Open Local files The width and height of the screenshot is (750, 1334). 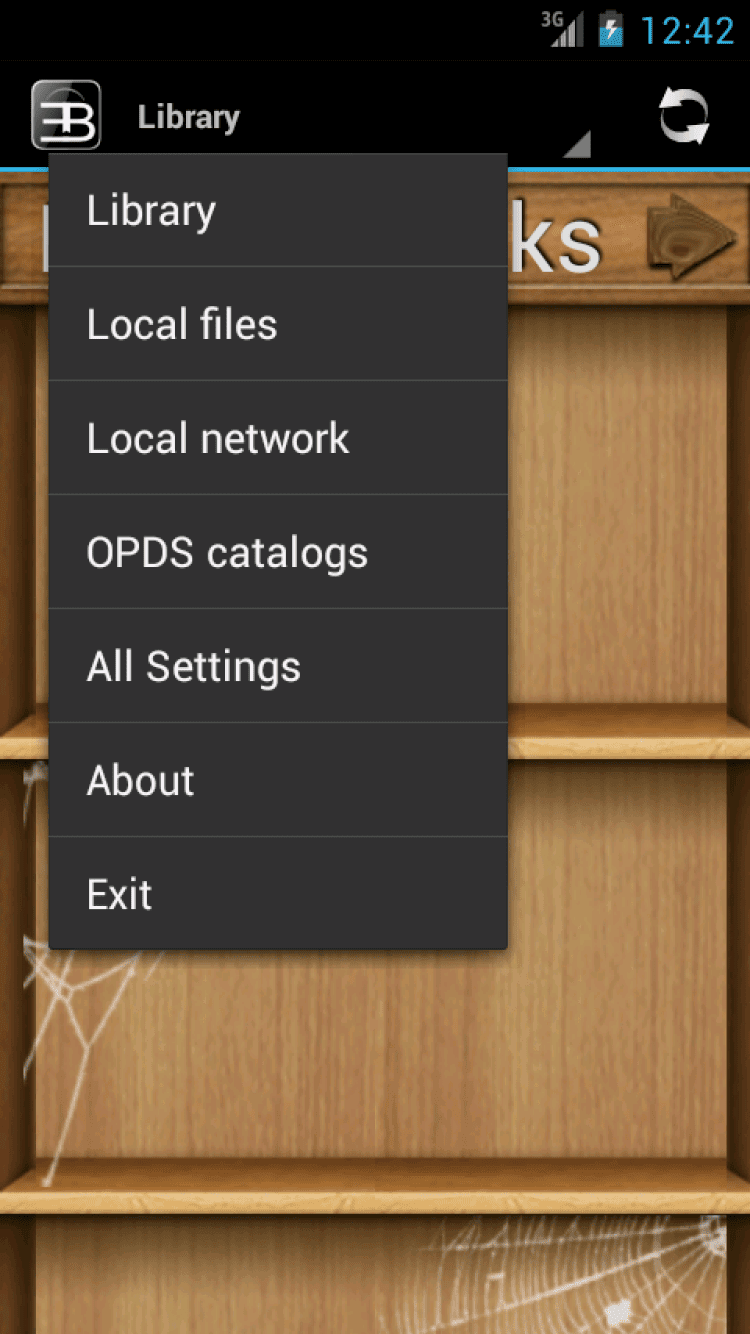(x=277, y=325)
